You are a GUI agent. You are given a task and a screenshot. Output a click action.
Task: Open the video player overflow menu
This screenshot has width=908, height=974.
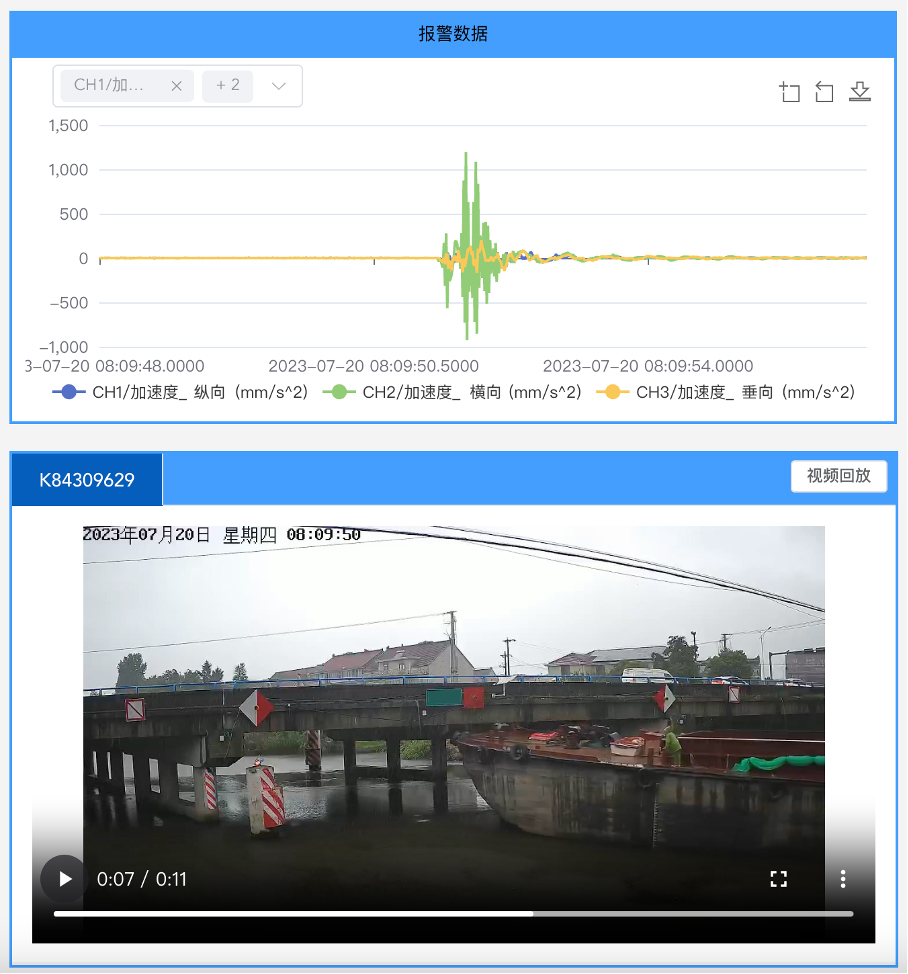(843, 879)
